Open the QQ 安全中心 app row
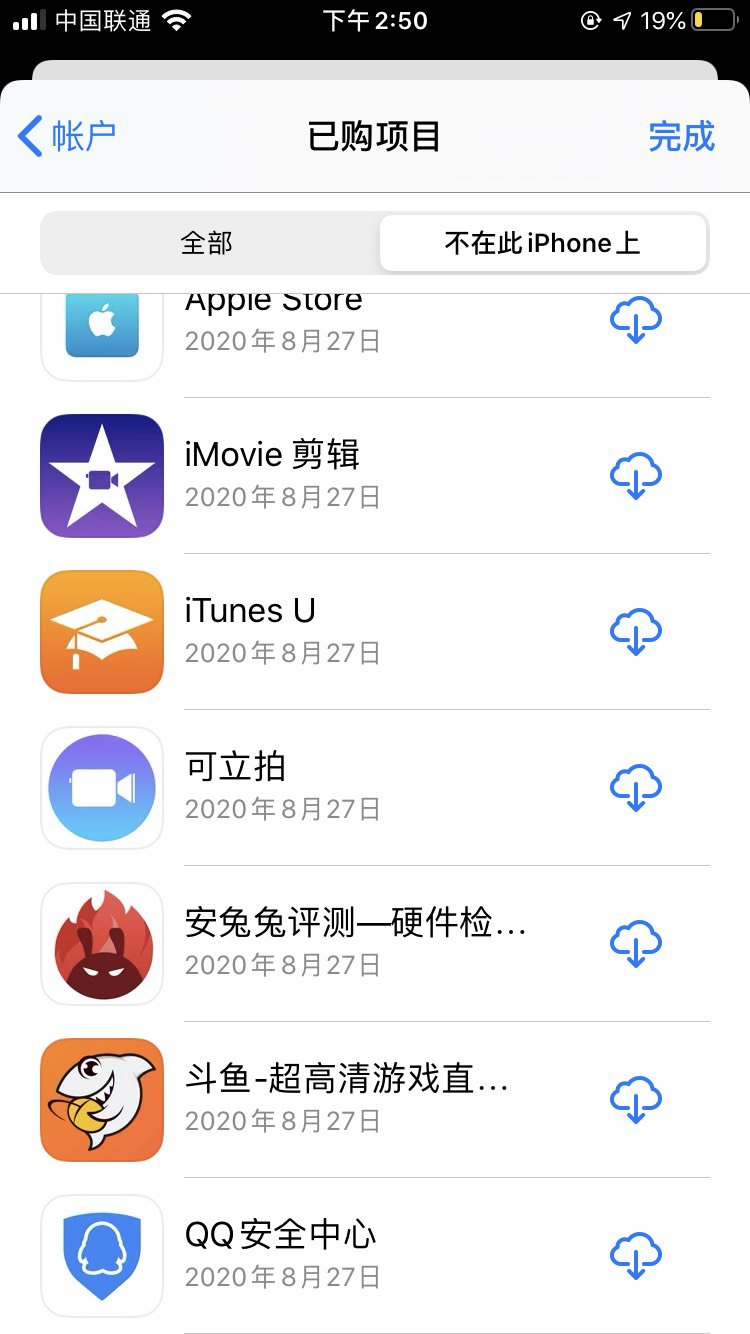 (375, 1256)
